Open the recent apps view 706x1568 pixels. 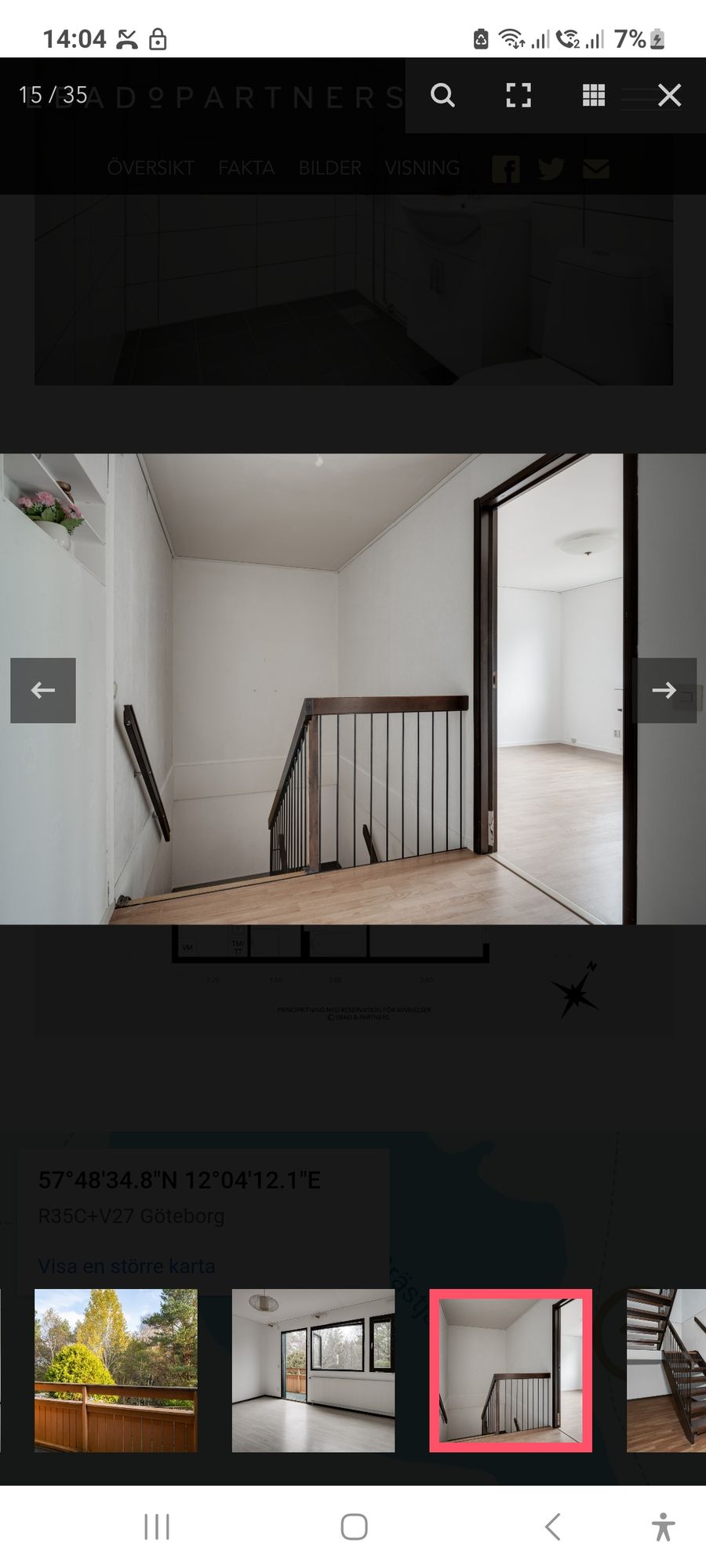click(x=157, y=1526)
